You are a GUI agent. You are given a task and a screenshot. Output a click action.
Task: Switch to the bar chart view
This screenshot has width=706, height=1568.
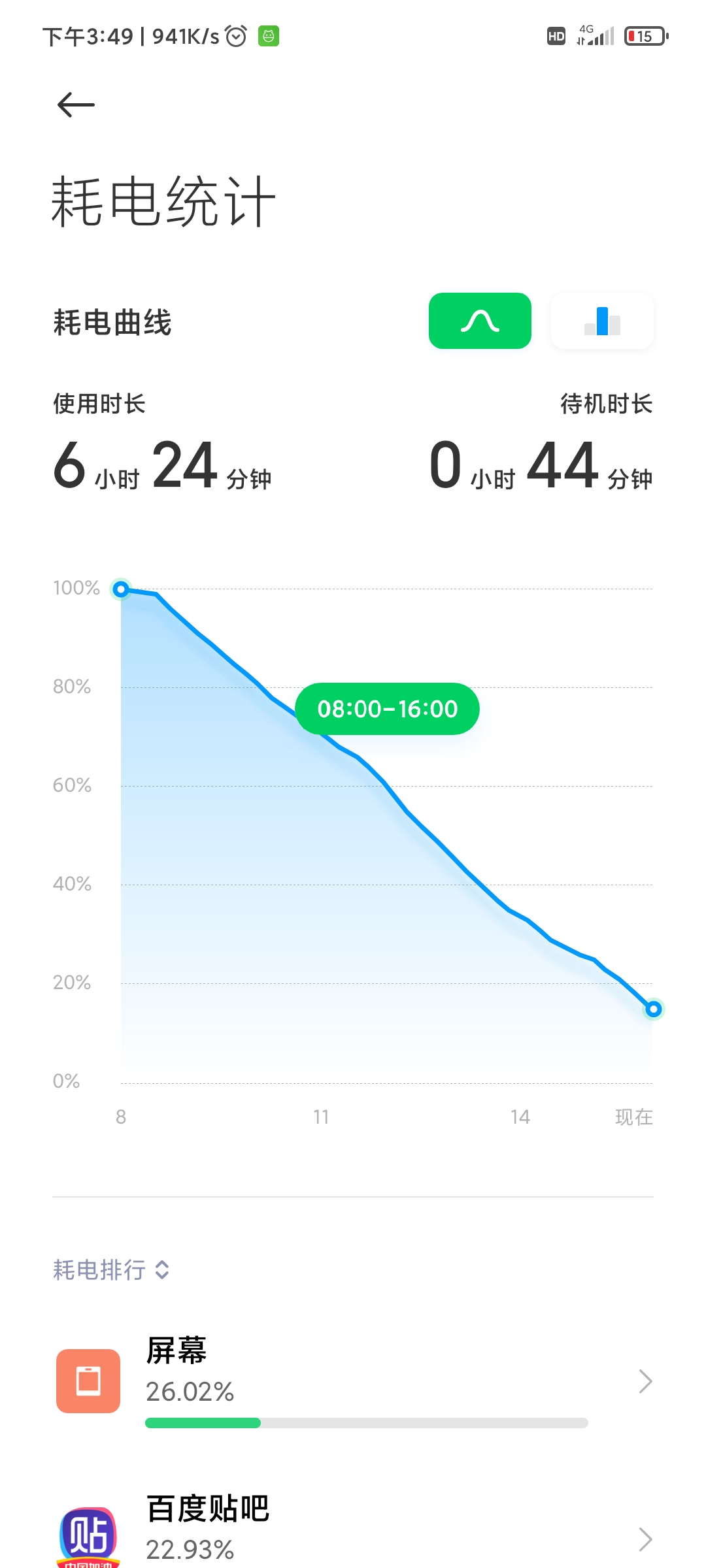pos(602,321)
